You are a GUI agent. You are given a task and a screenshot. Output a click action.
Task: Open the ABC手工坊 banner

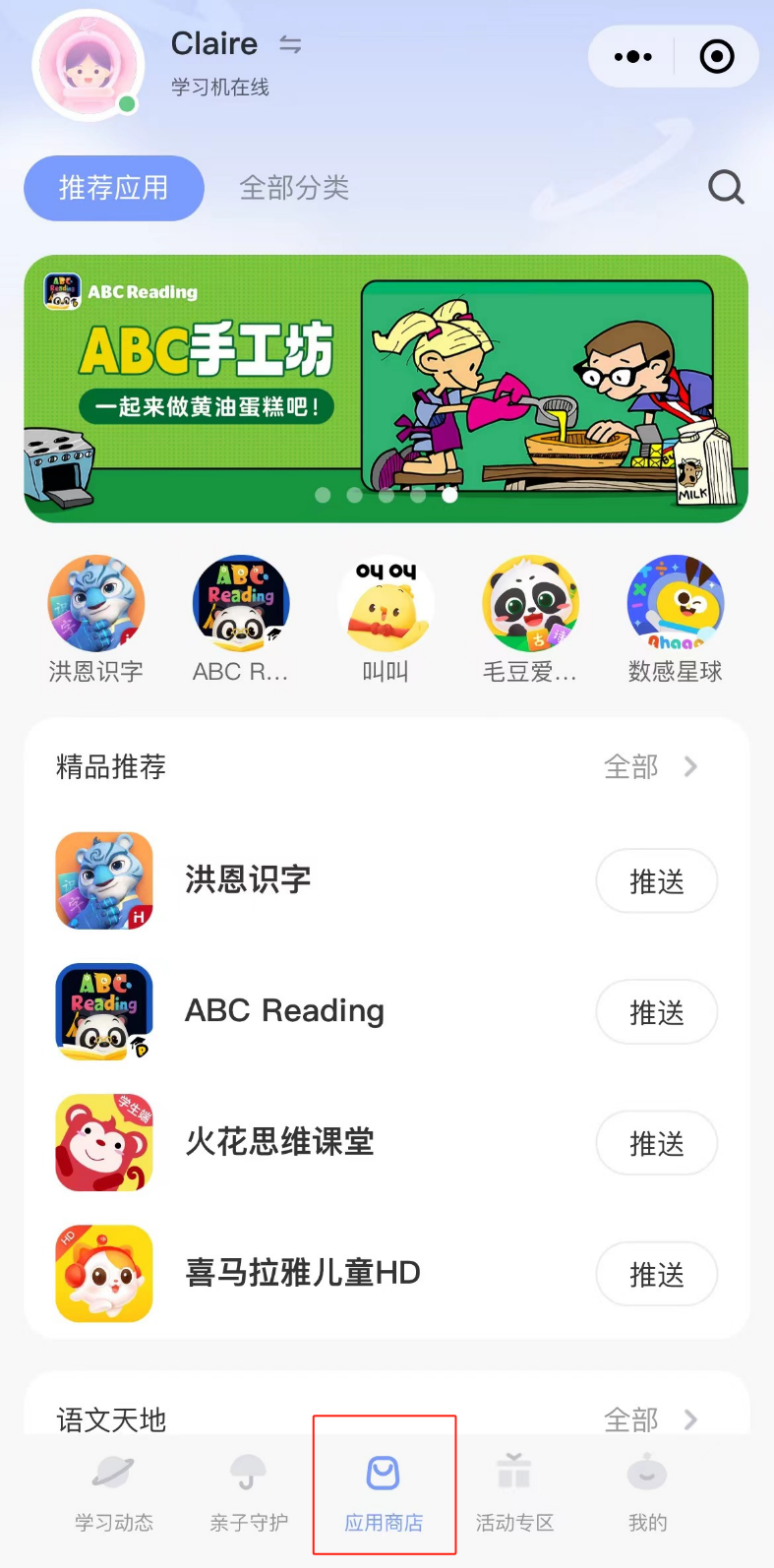pyautogui.click(x=386, y=389)
